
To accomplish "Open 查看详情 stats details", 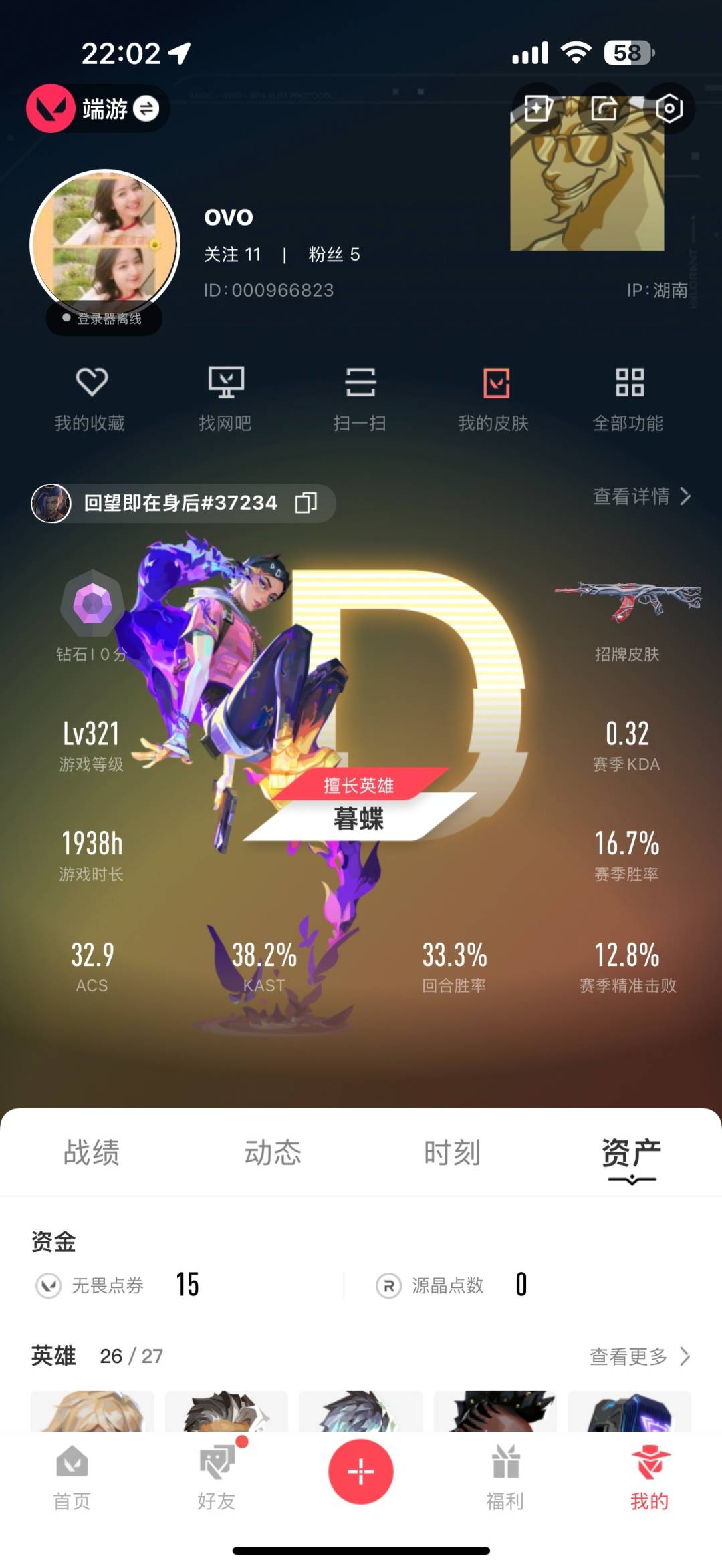I will (641, 496).
